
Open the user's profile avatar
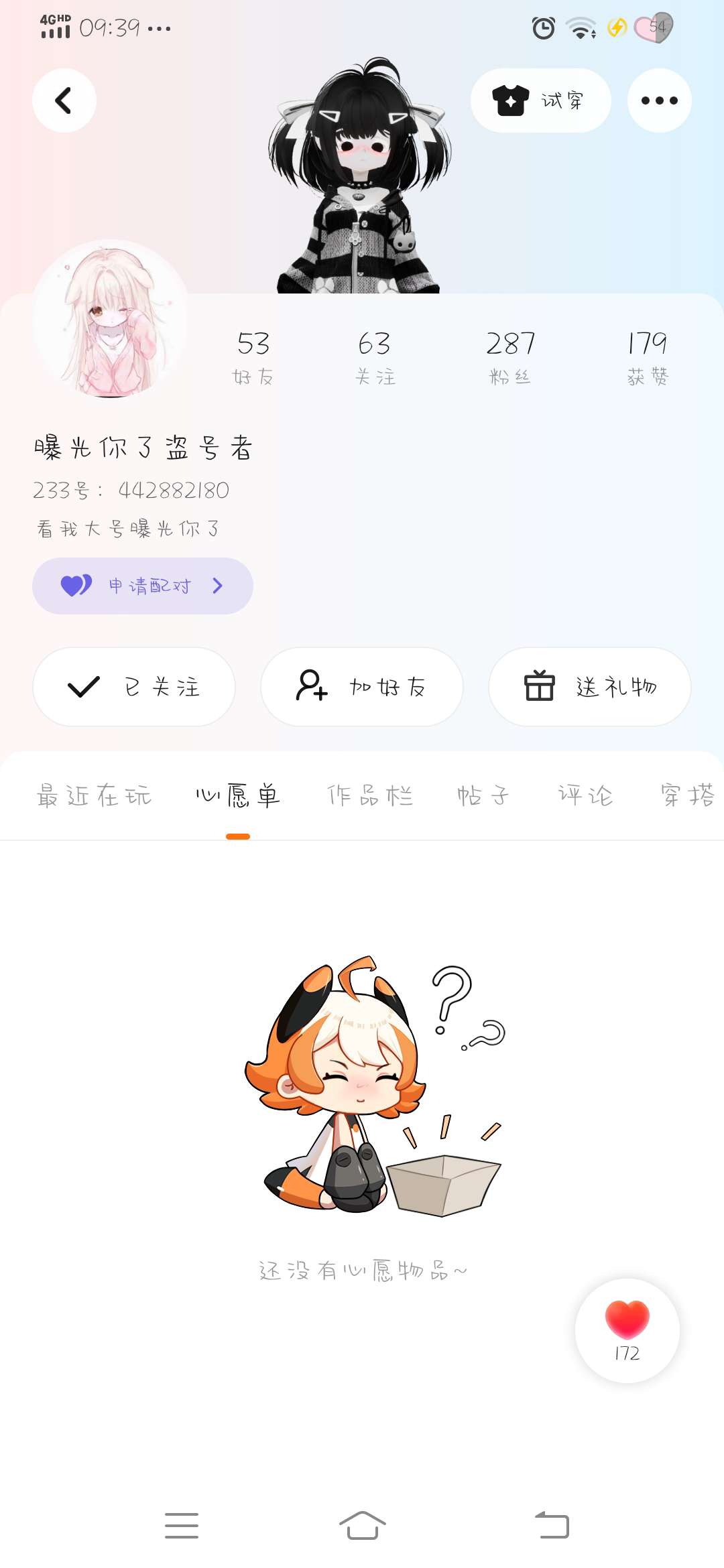[111, 320]
